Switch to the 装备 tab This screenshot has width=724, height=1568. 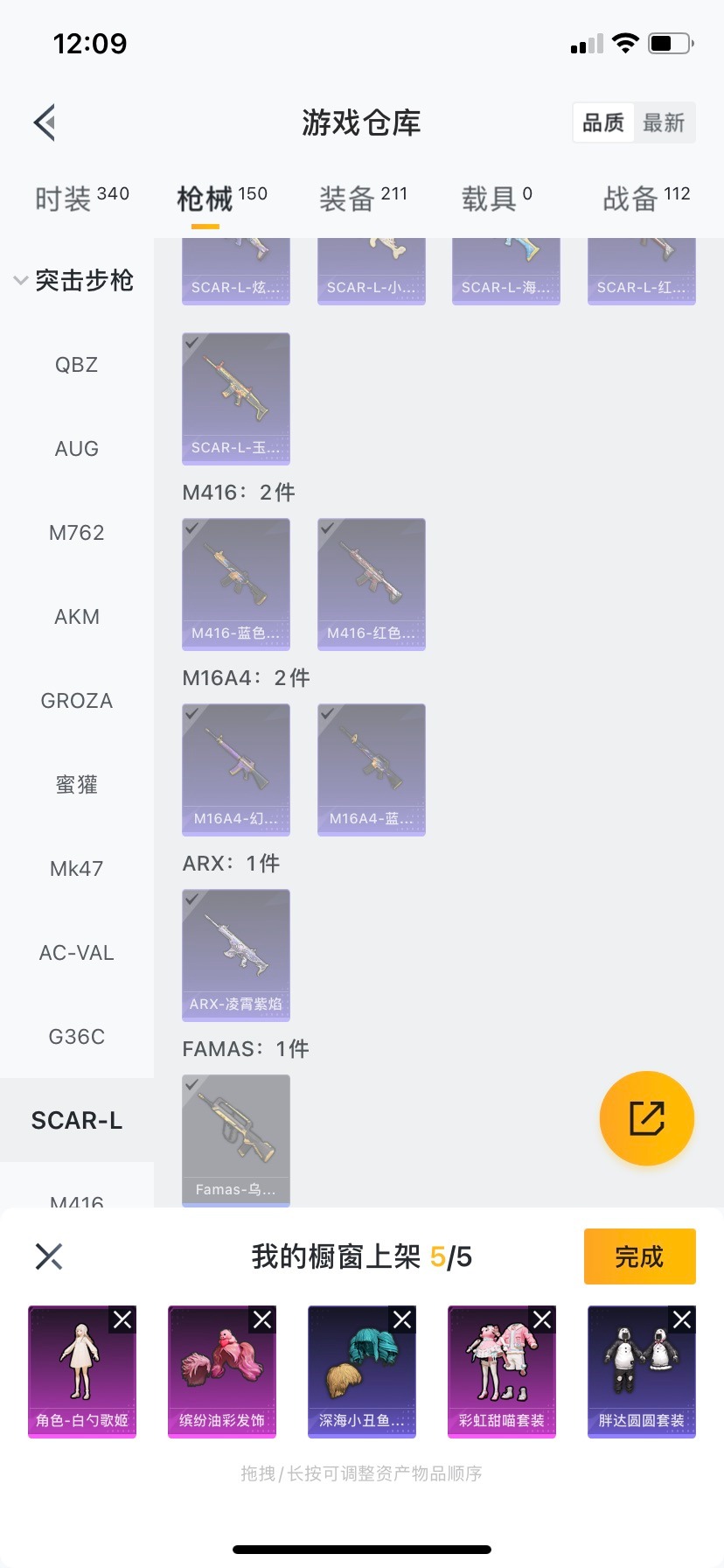coord(362,199)
